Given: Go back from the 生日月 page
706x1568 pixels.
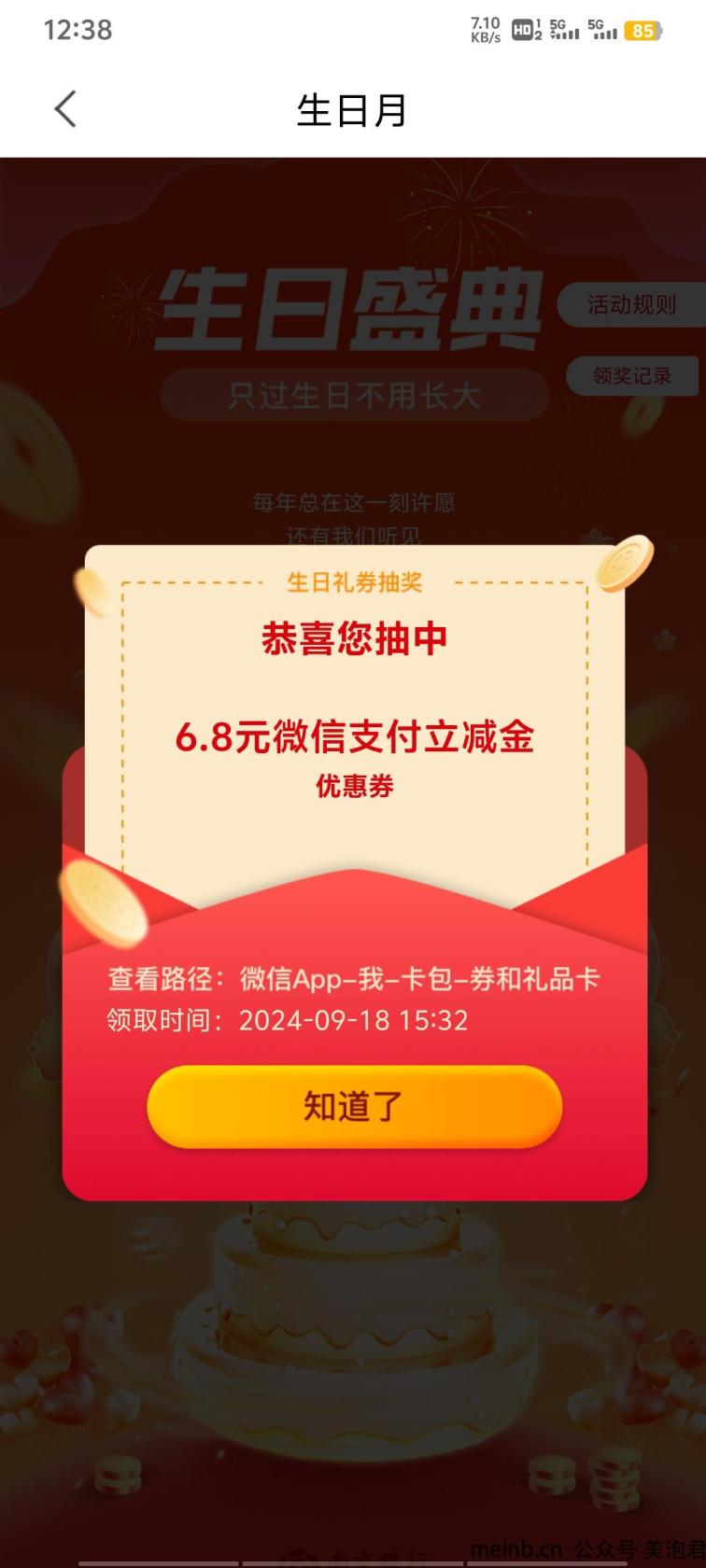Looking at the screenshot, I should tap(65, 110).
